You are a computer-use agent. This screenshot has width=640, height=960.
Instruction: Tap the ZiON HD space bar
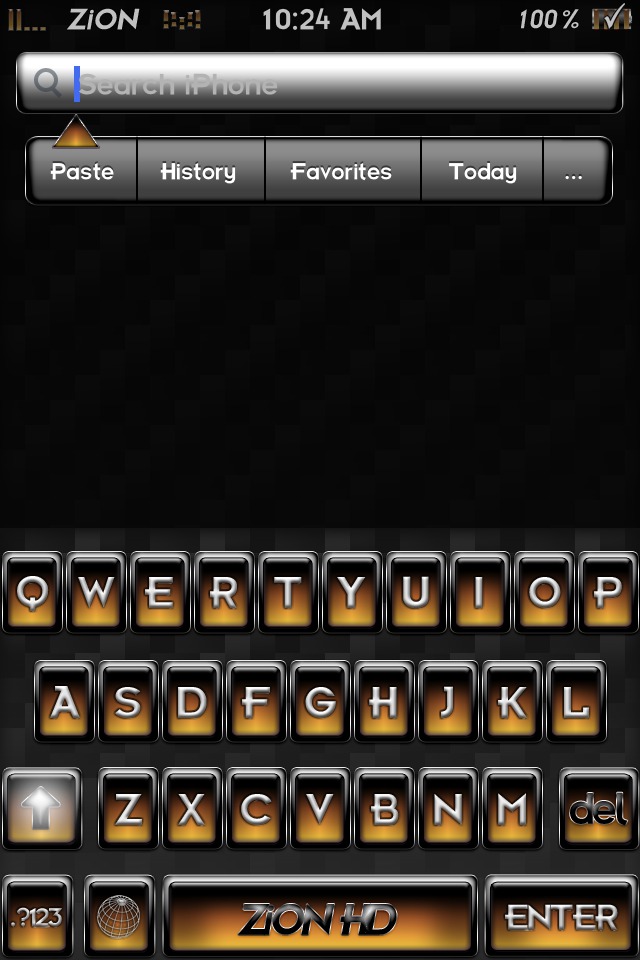(318, 916)
